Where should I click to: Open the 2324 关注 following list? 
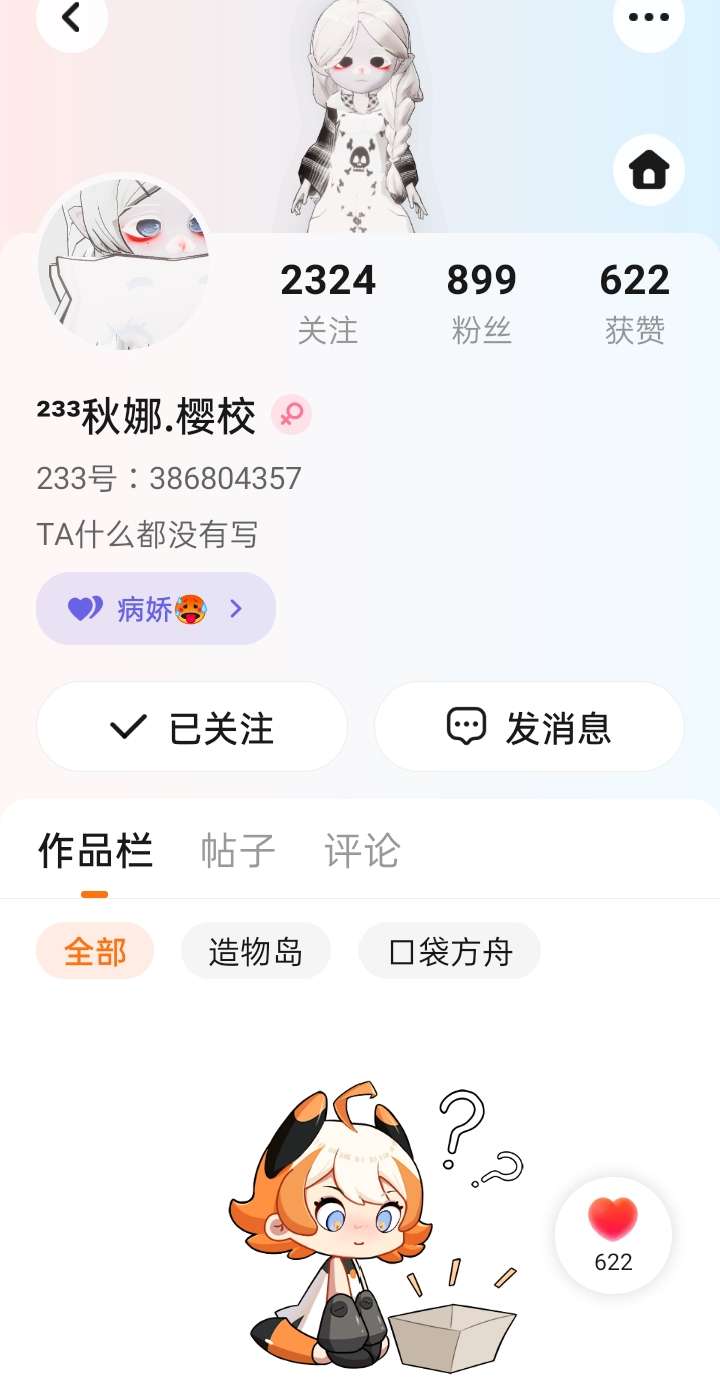click(x=328, y=302)
